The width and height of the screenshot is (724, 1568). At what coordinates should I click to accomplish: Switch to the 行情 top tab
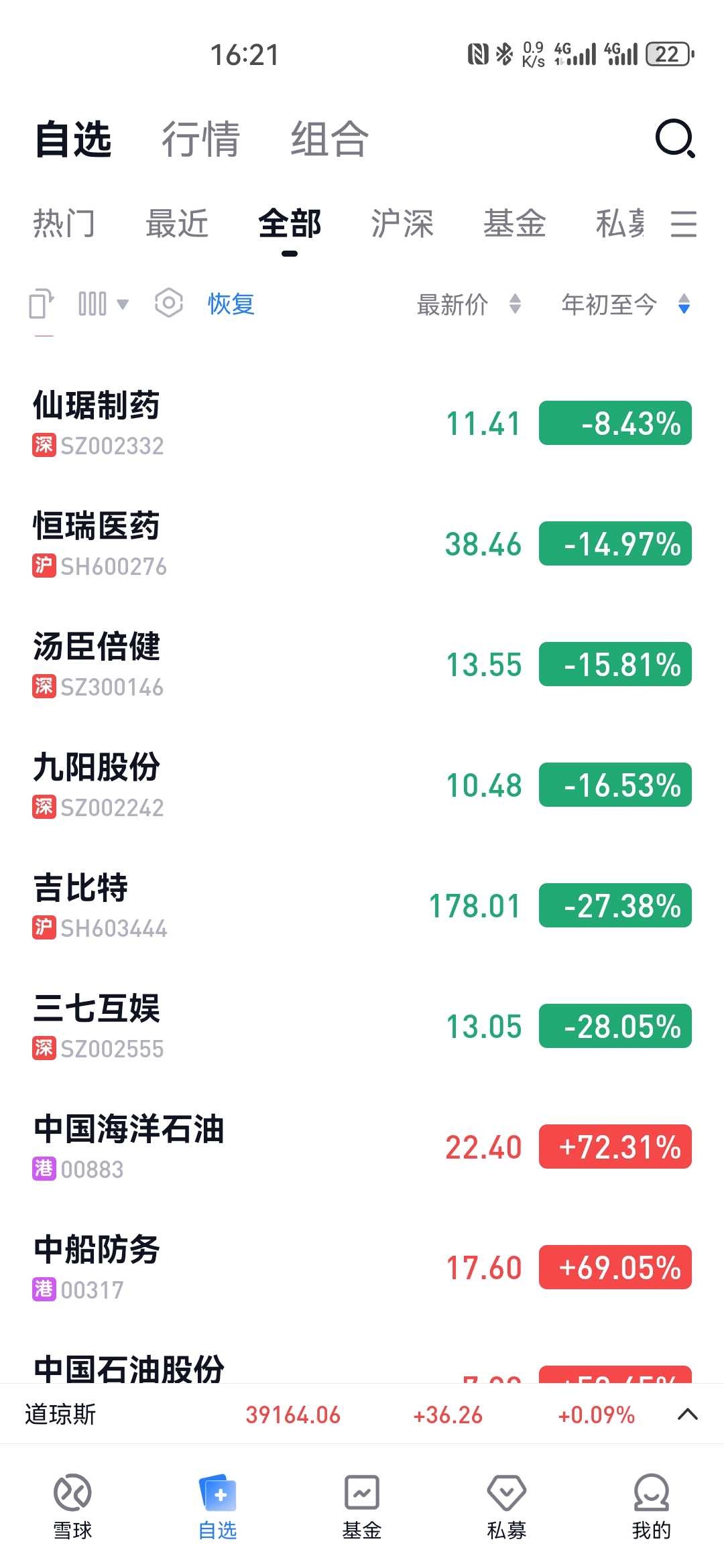point(201,139)
